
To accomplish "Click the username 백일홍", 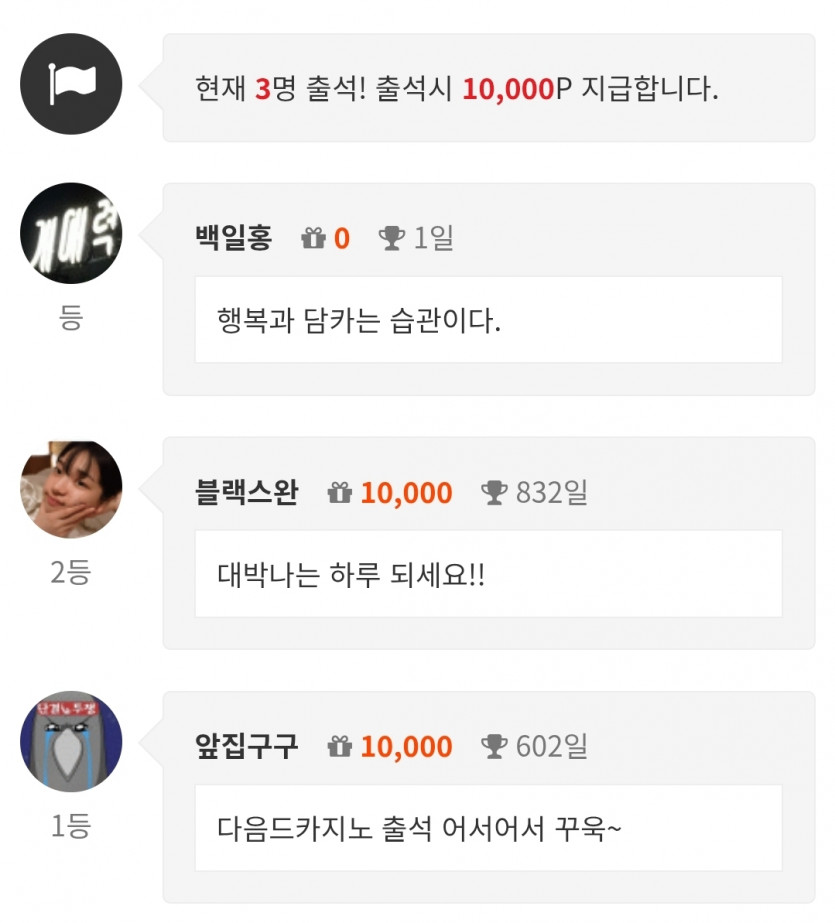I will pyautogui.click(x=233, y=238).
